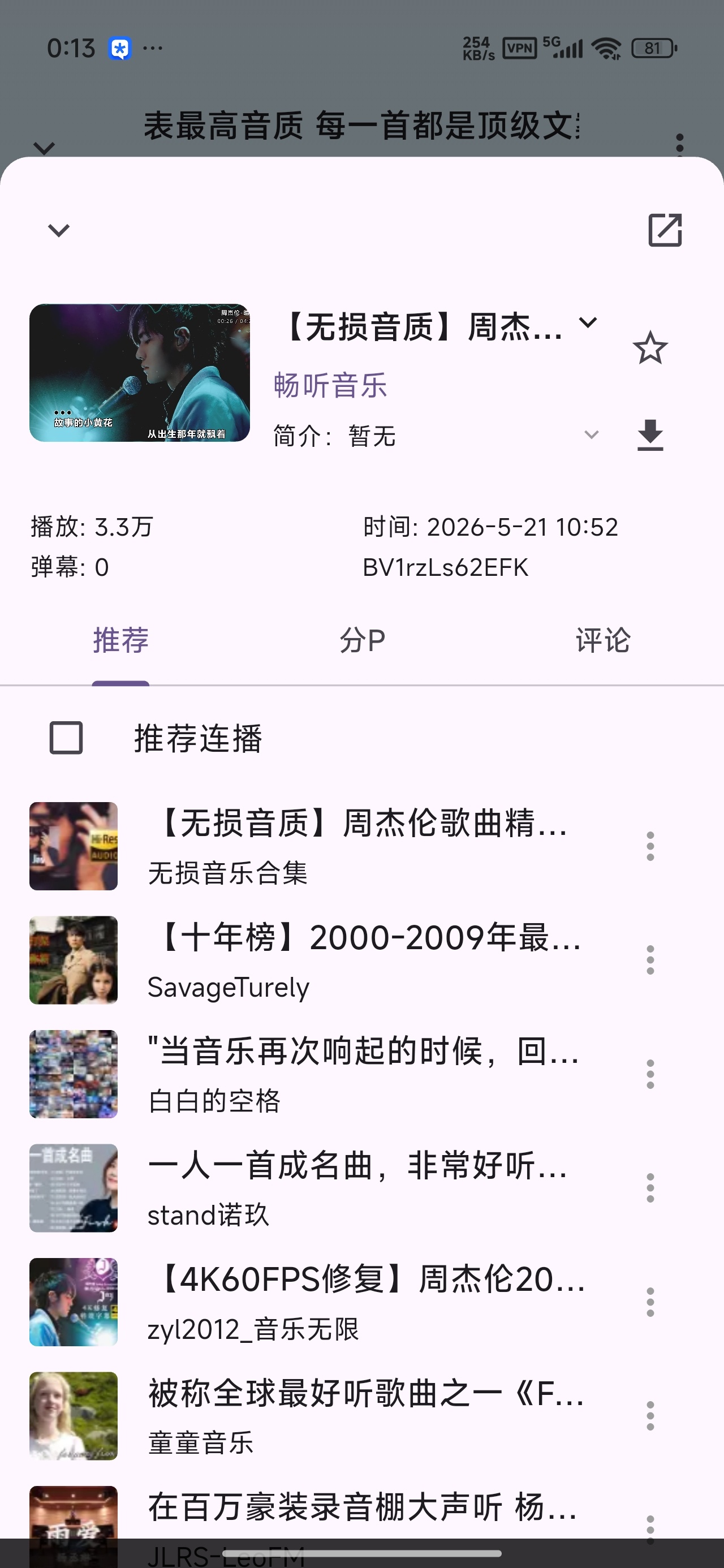Viewport: 724px width, 1568px height.
Task: Open uploader 畅听音乐
Action: (331, 385)
